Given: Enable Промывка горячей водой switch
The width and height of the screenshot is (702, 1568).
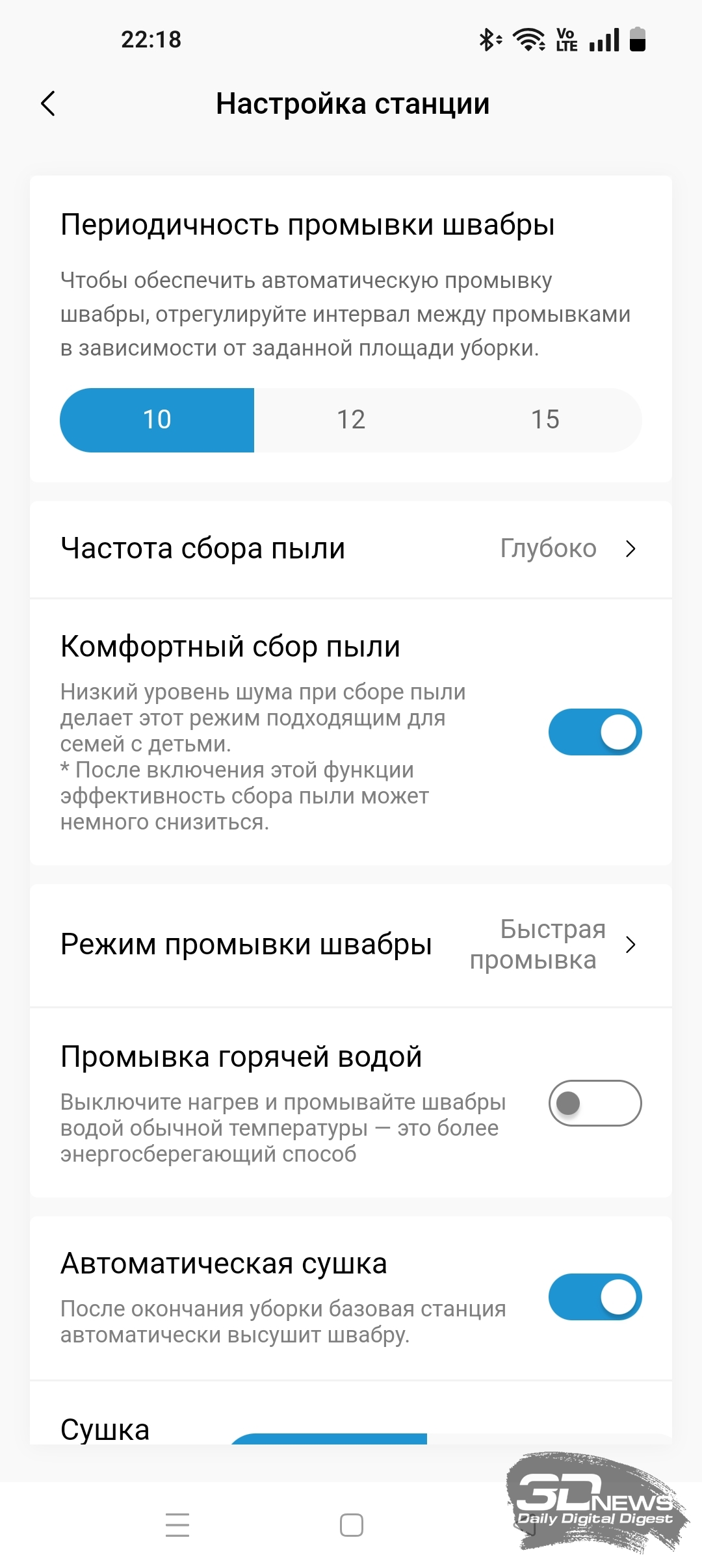Looking at the screenshot, I should pos(595,1103).
